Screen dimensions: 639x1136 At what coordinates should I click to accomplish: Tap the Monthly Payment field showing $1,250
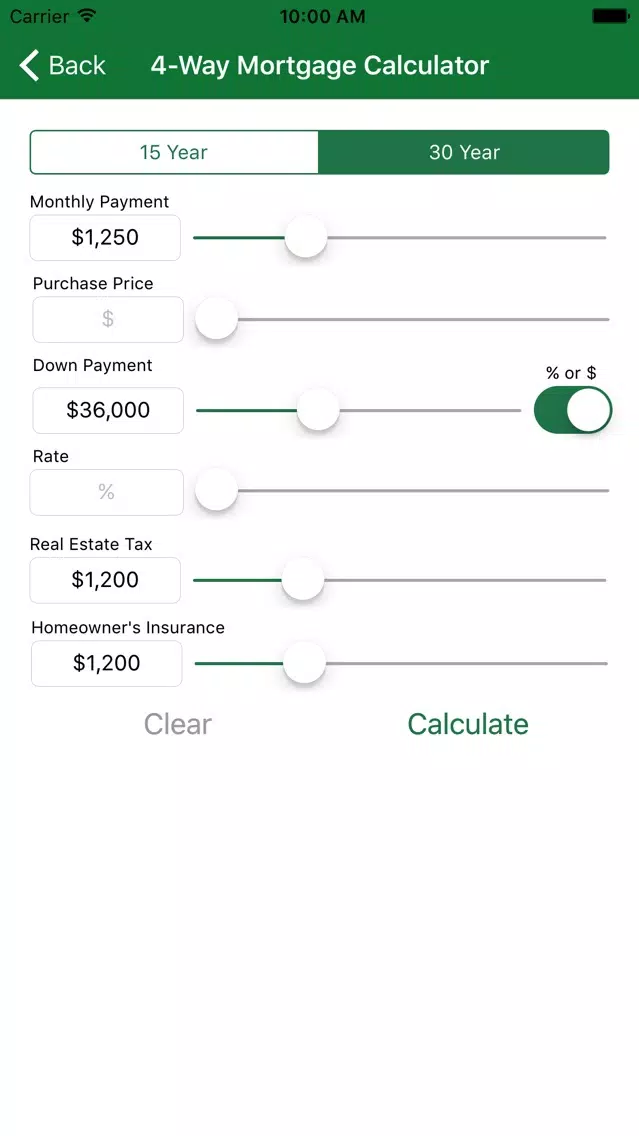[x=105, y=238]
